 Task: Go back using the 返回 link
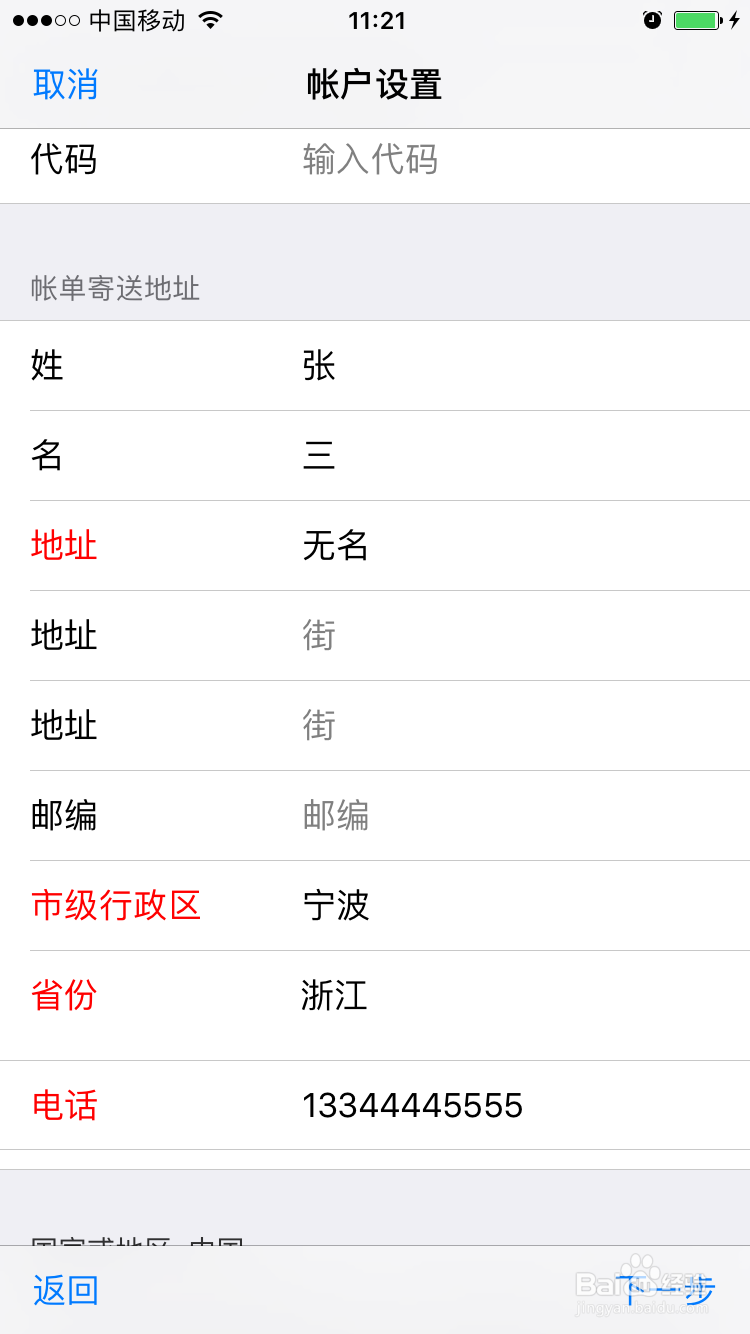coord(65,1291)
